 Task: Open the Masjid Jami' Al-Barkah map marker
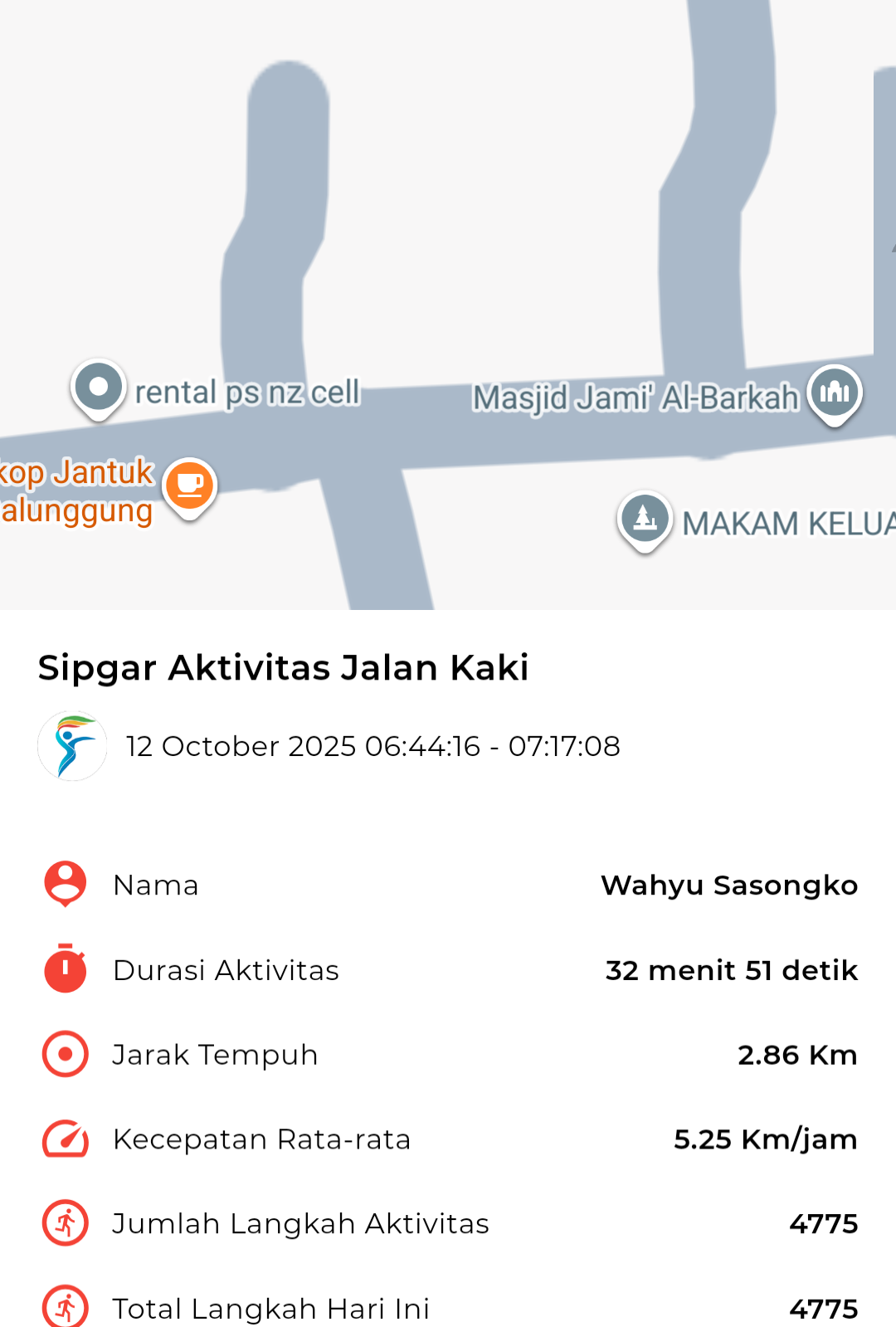[x=835, y=393]
